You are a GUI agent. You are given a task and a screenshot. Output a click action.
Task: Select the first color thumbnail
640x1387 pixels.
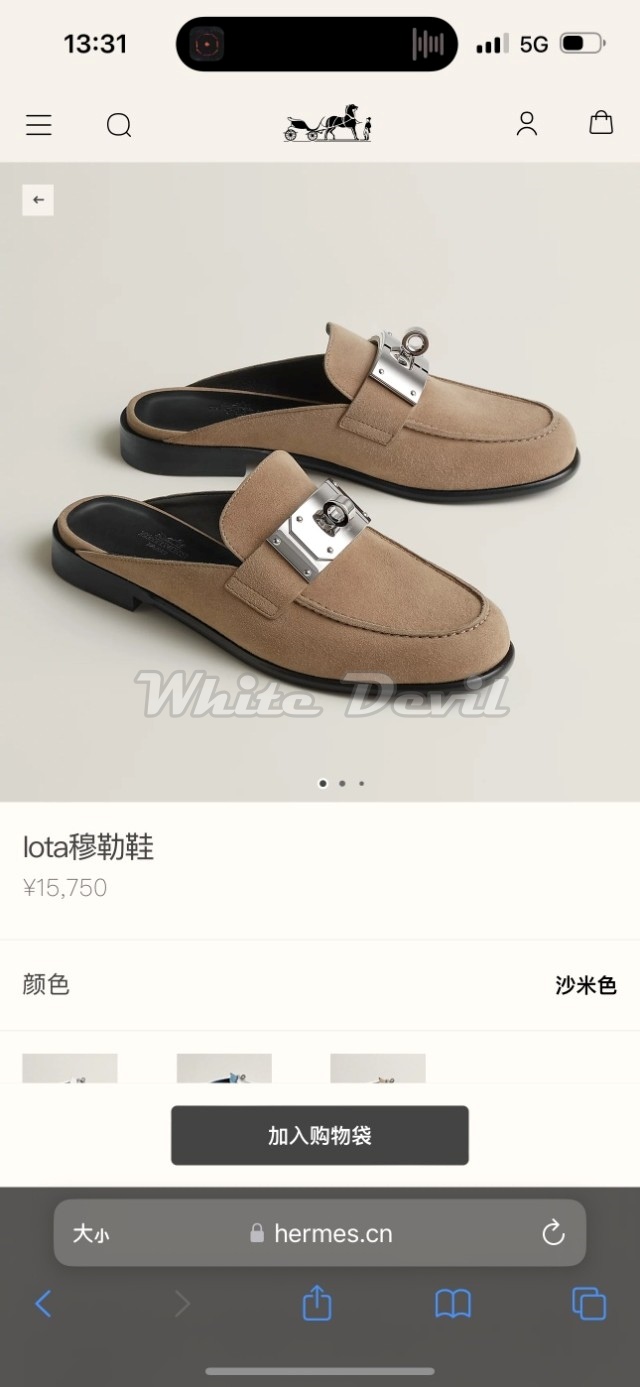click(x=70, y=1068)
